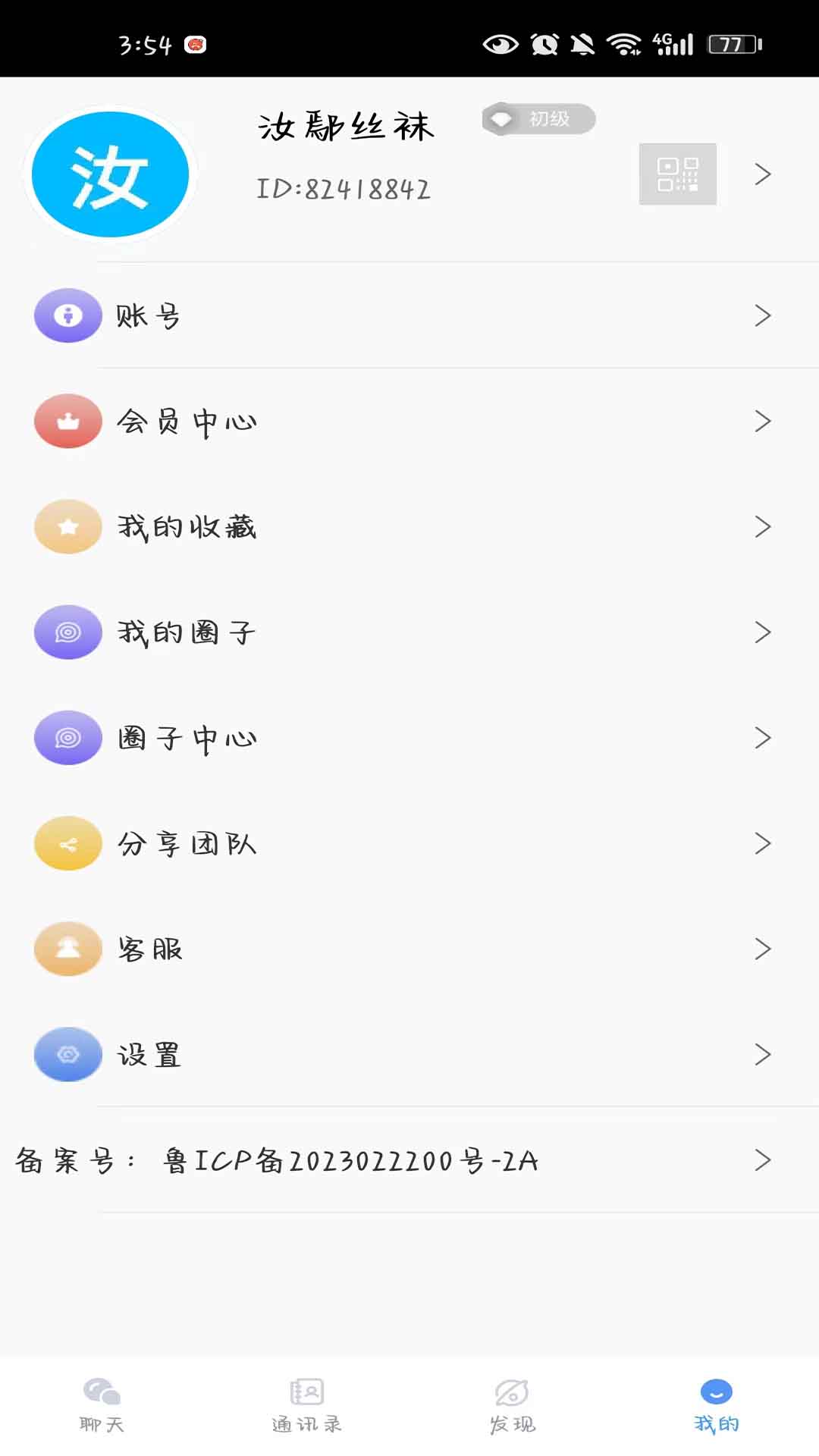Open 我的收藏
Image resolution: width=819 pixels, height=1456 pixels.
point(409,526)
